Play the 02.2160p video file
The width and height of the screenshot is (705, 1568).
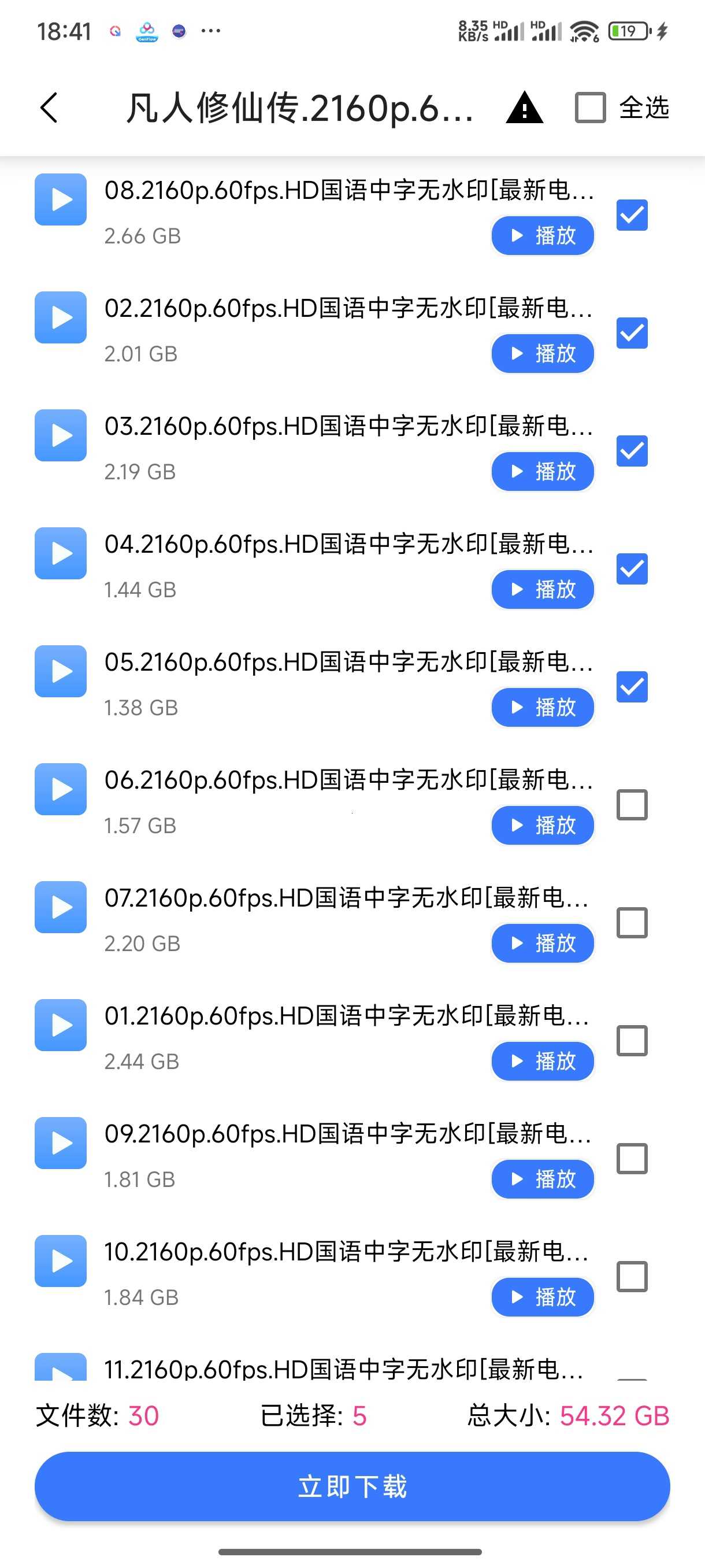click(x=543, y=354)
